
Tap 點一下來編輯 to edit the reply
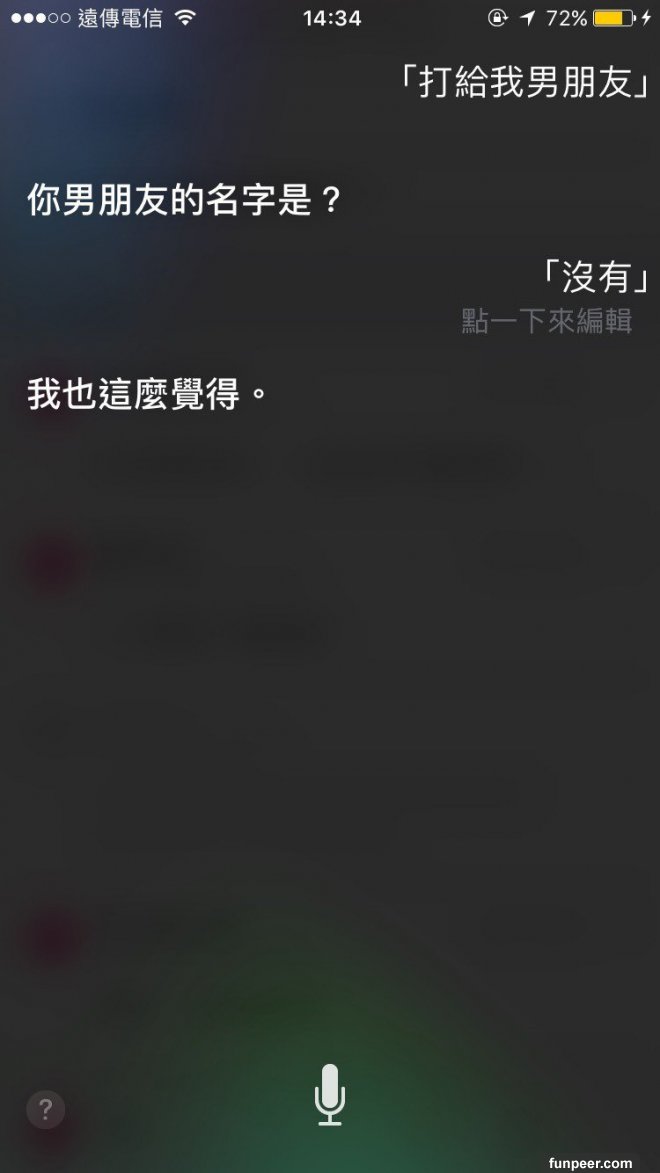[546, 321]
